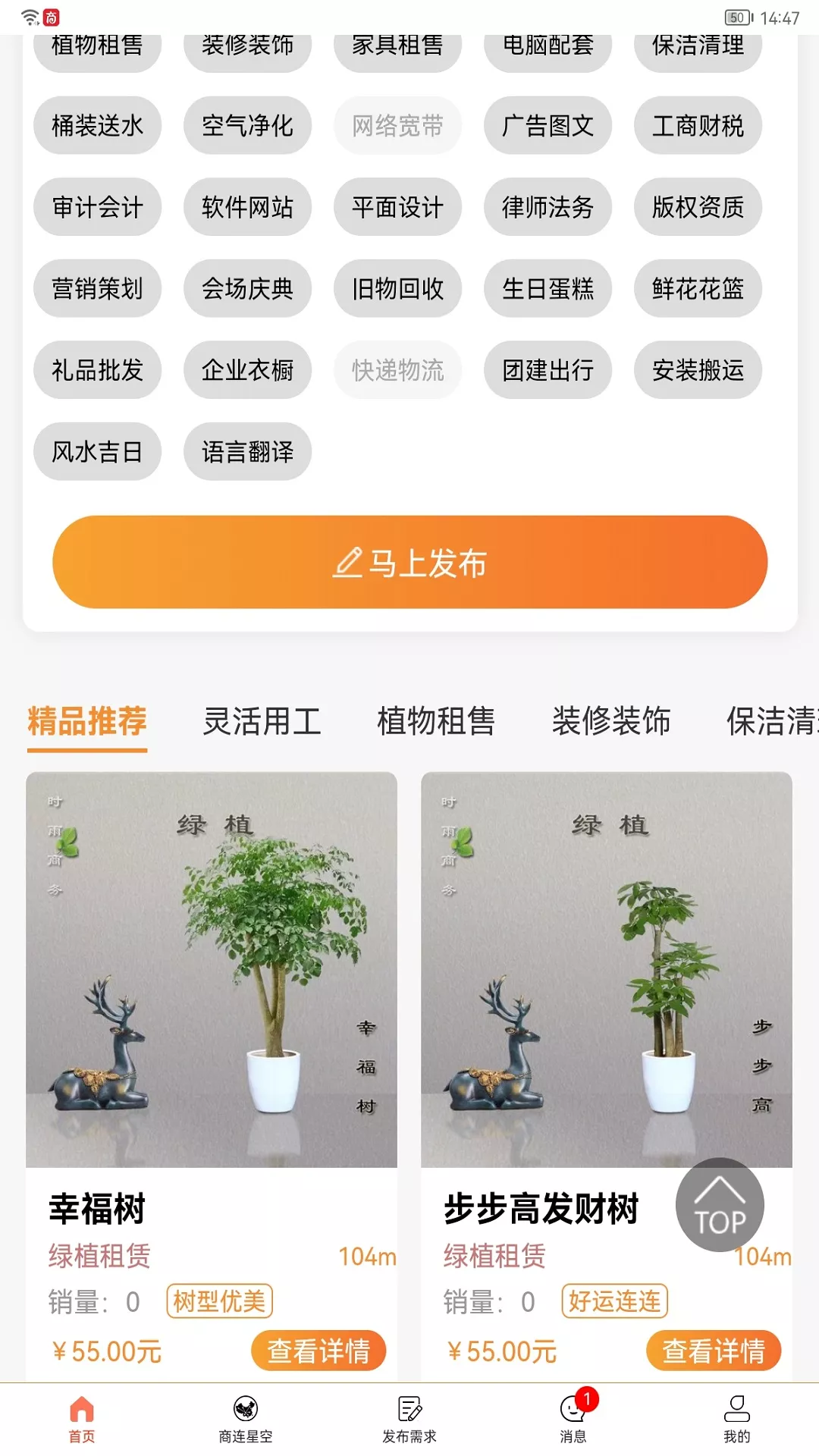Select the 植物租售 recommendation tab
The width and height of the screenshot is (819, 1456).
pyautogui.click(x=435, y=722)
